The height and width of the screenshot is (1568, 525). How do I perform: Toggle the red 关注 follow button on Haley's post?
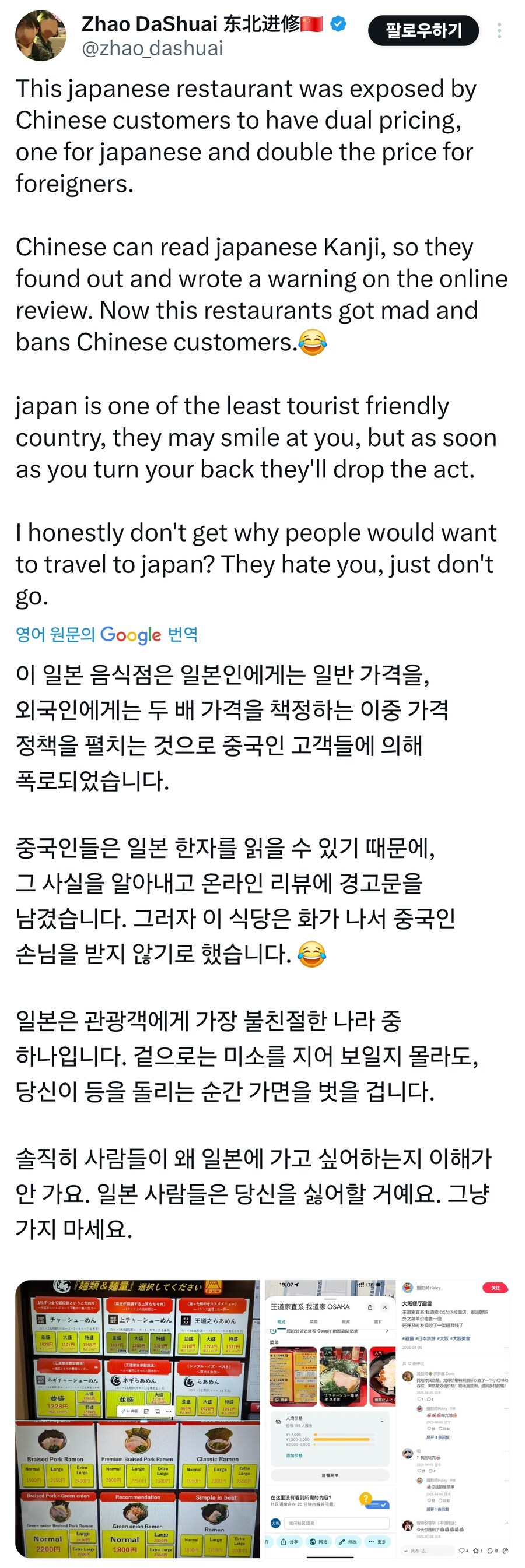pos(496,1288)
